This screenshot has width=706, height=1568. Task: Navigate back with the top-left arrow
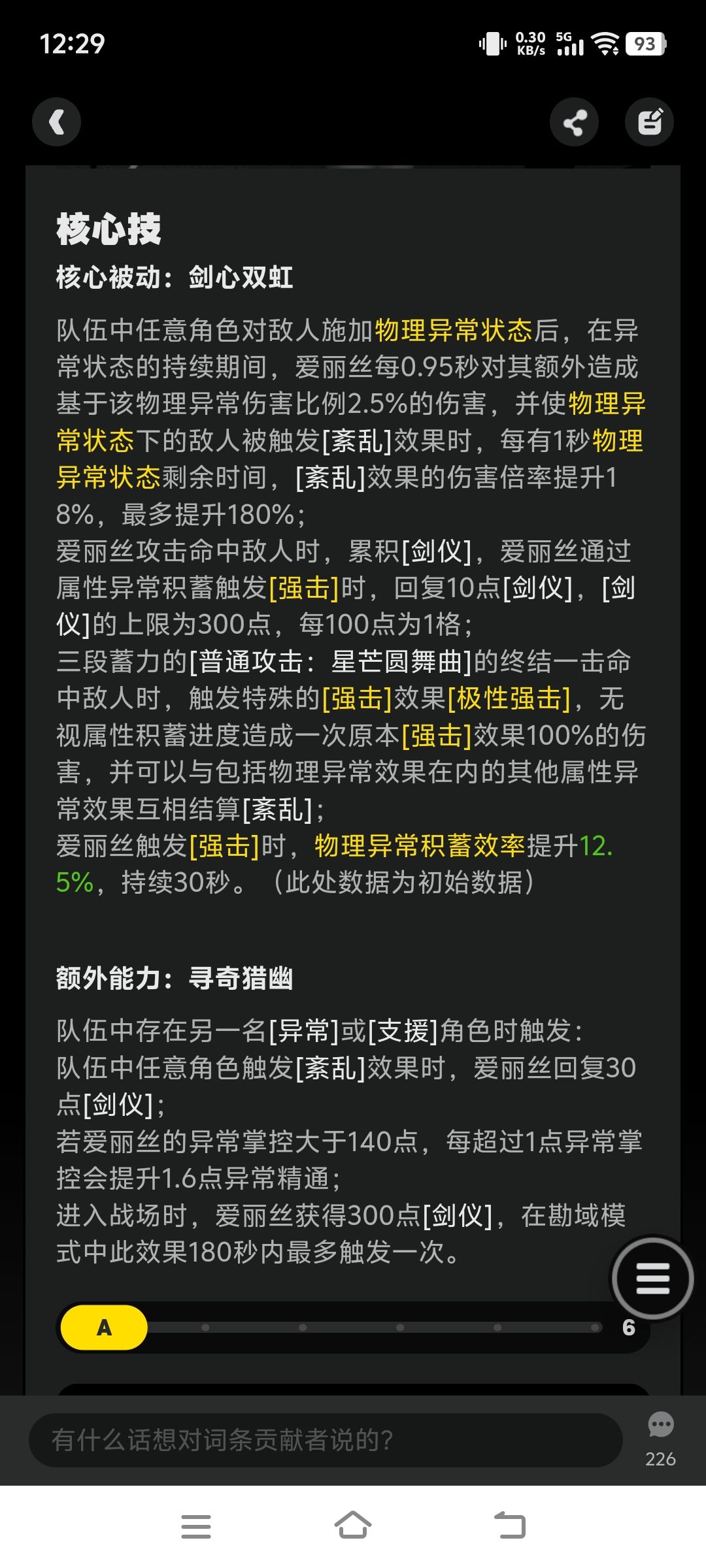coord(56,122)
